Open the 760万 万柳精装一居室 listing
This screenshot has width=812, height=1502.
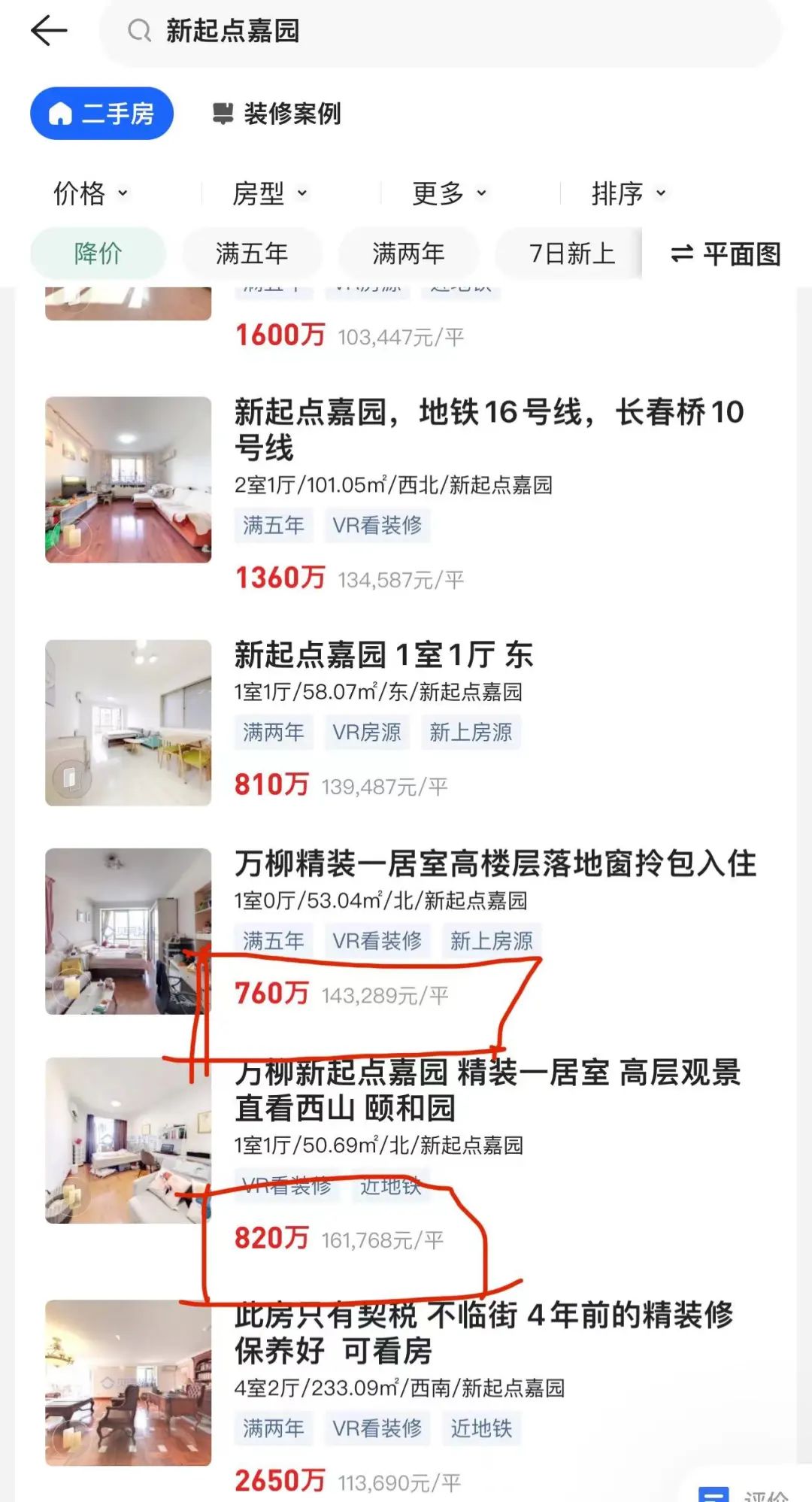point(495,863)
